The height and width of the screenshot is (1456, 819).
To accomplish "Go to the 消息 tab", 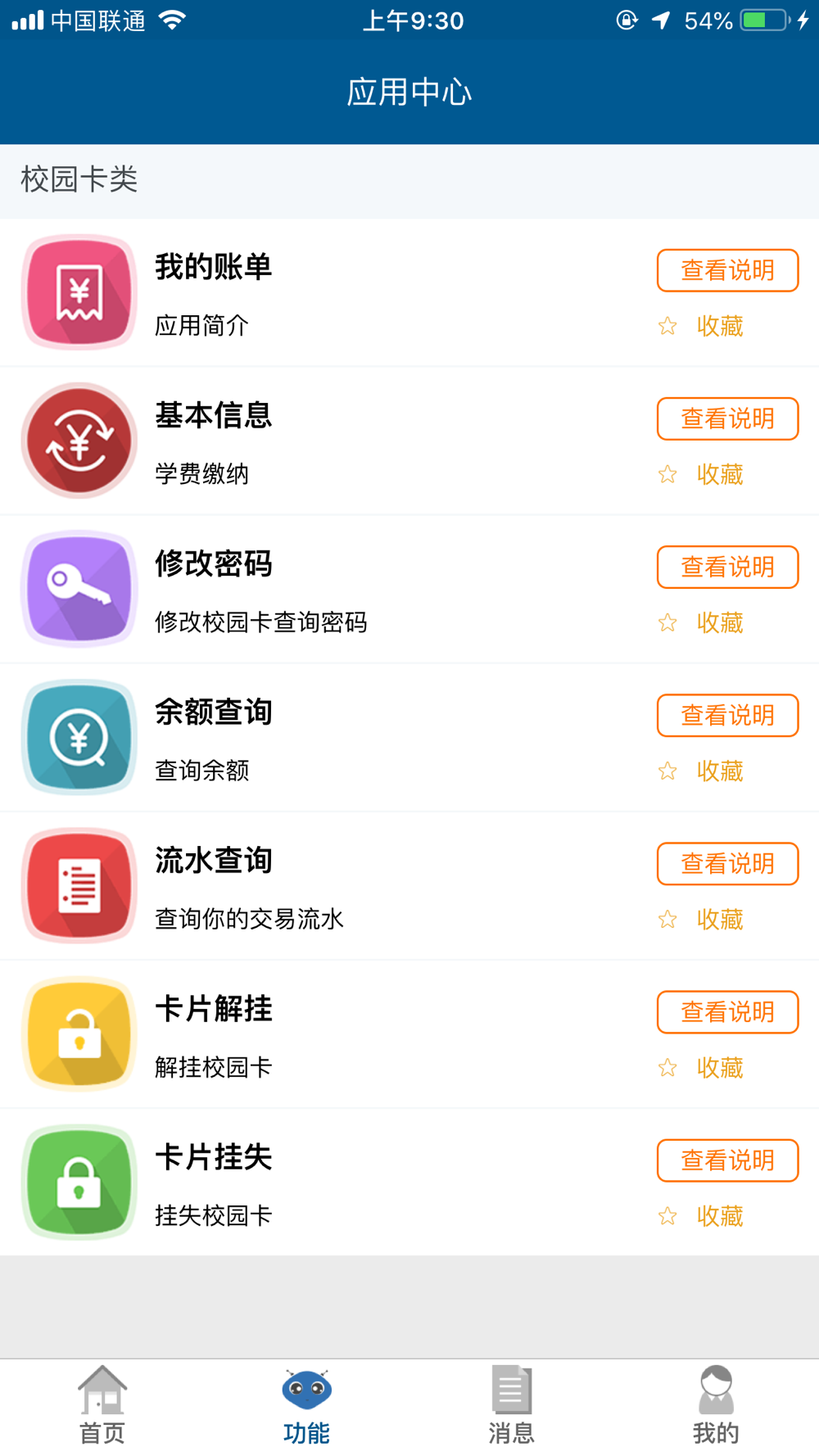I will (x=511, y=1405).
